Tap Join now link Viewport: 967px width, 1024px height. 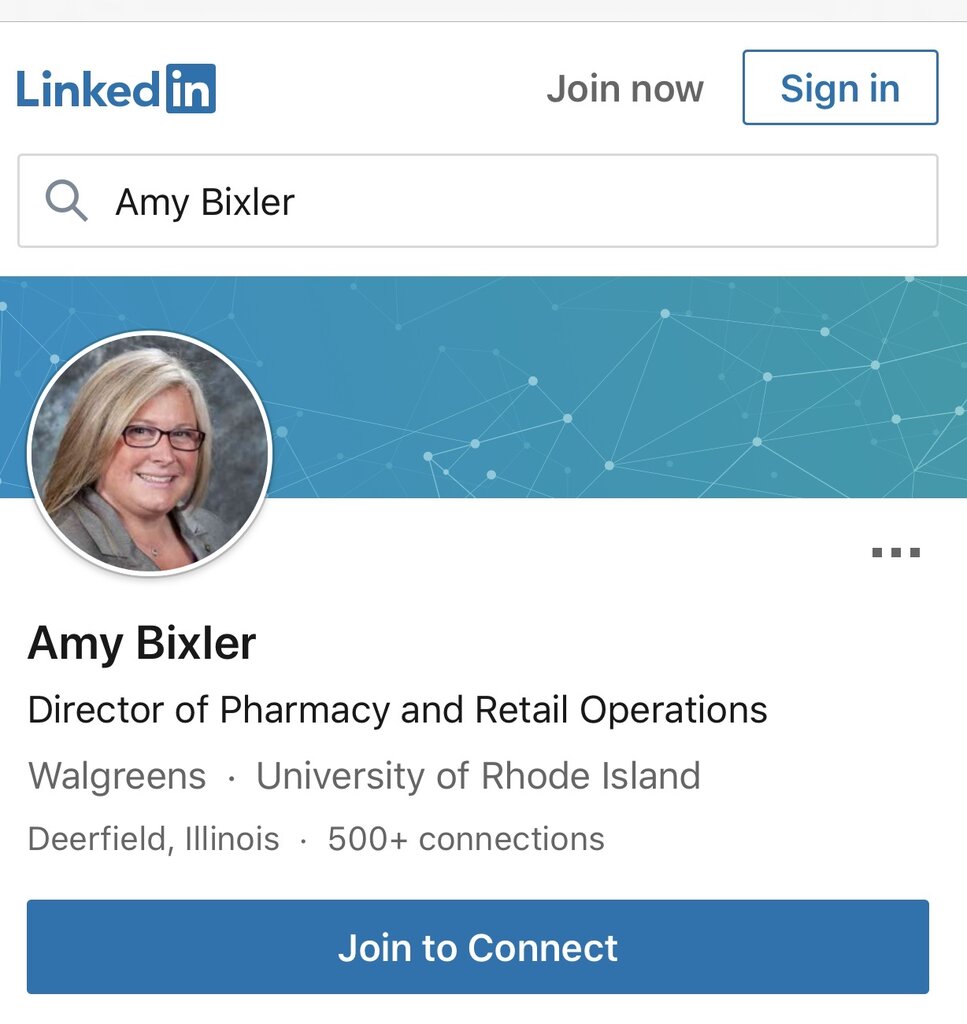[624, 89]
